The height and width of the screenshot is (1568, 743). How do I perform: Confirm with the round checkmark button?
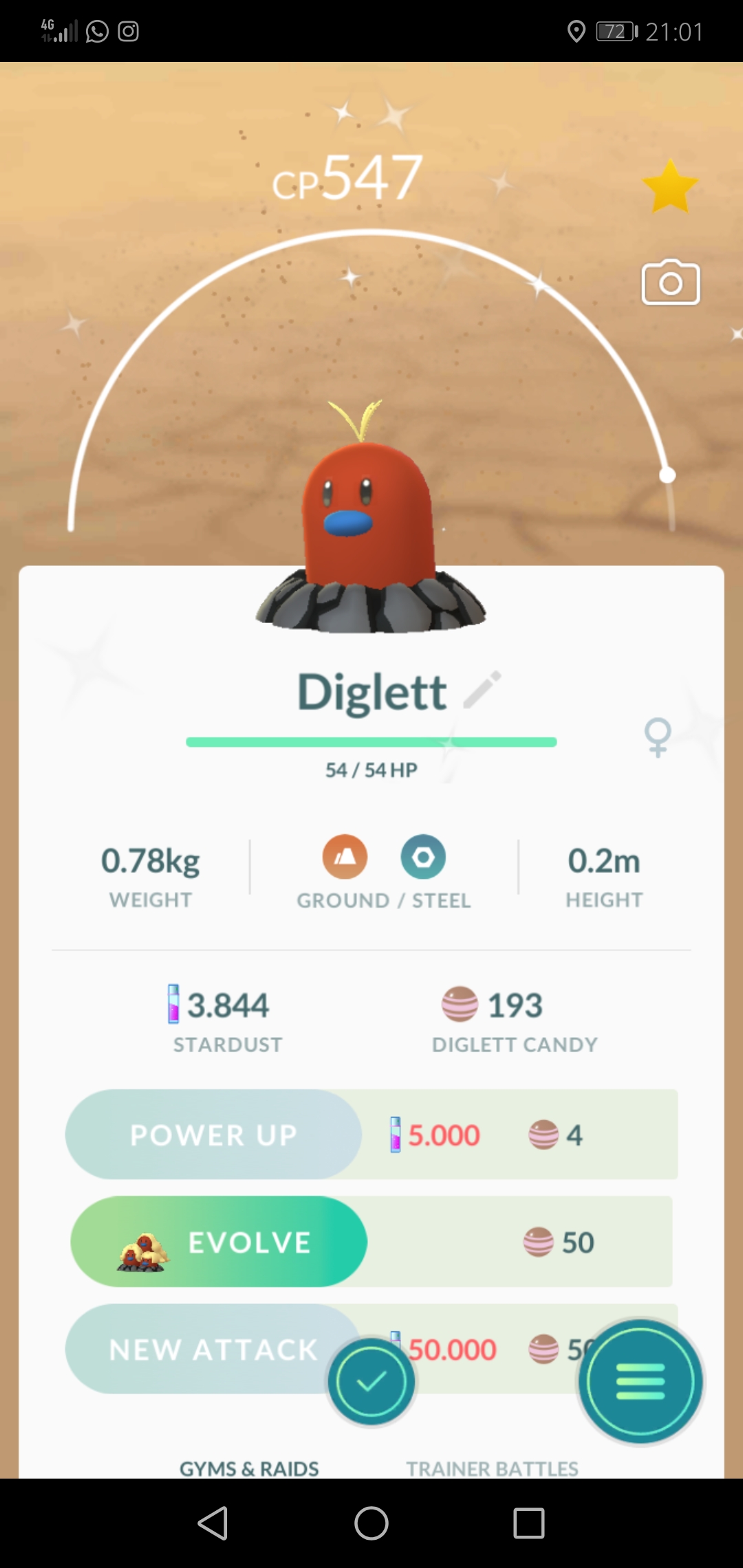371,1381
